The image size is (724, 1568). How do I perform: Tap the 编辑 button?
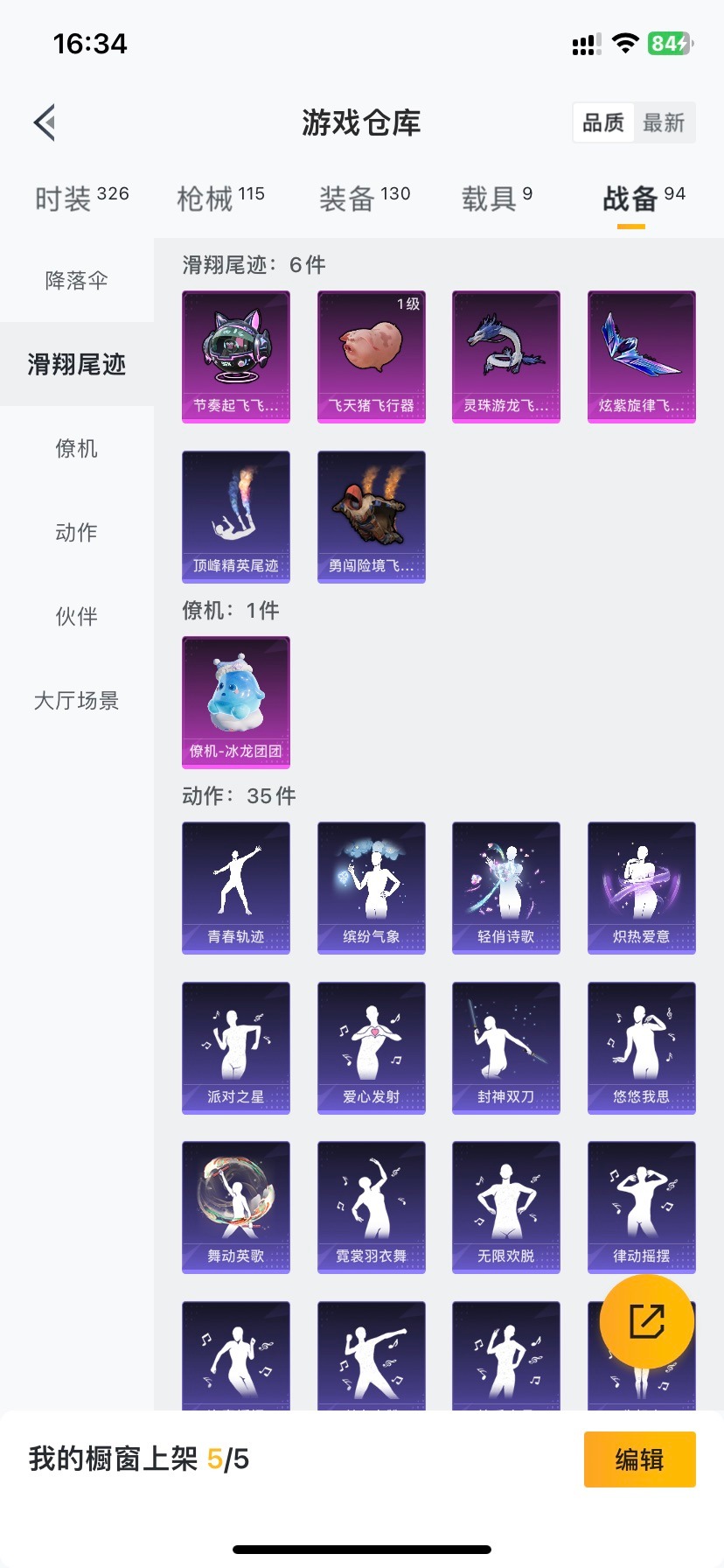point(639,1459)
